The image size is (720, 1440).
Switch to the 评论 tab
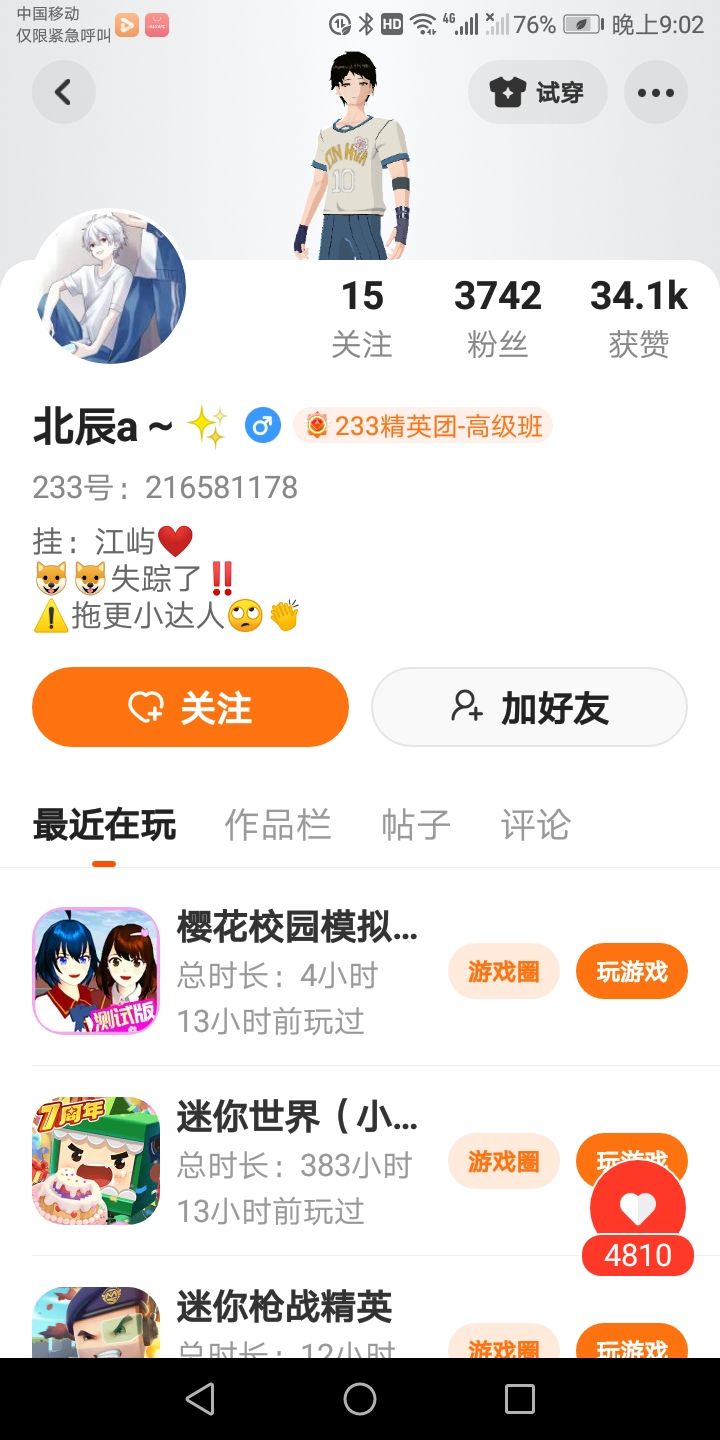coord(535,825)
